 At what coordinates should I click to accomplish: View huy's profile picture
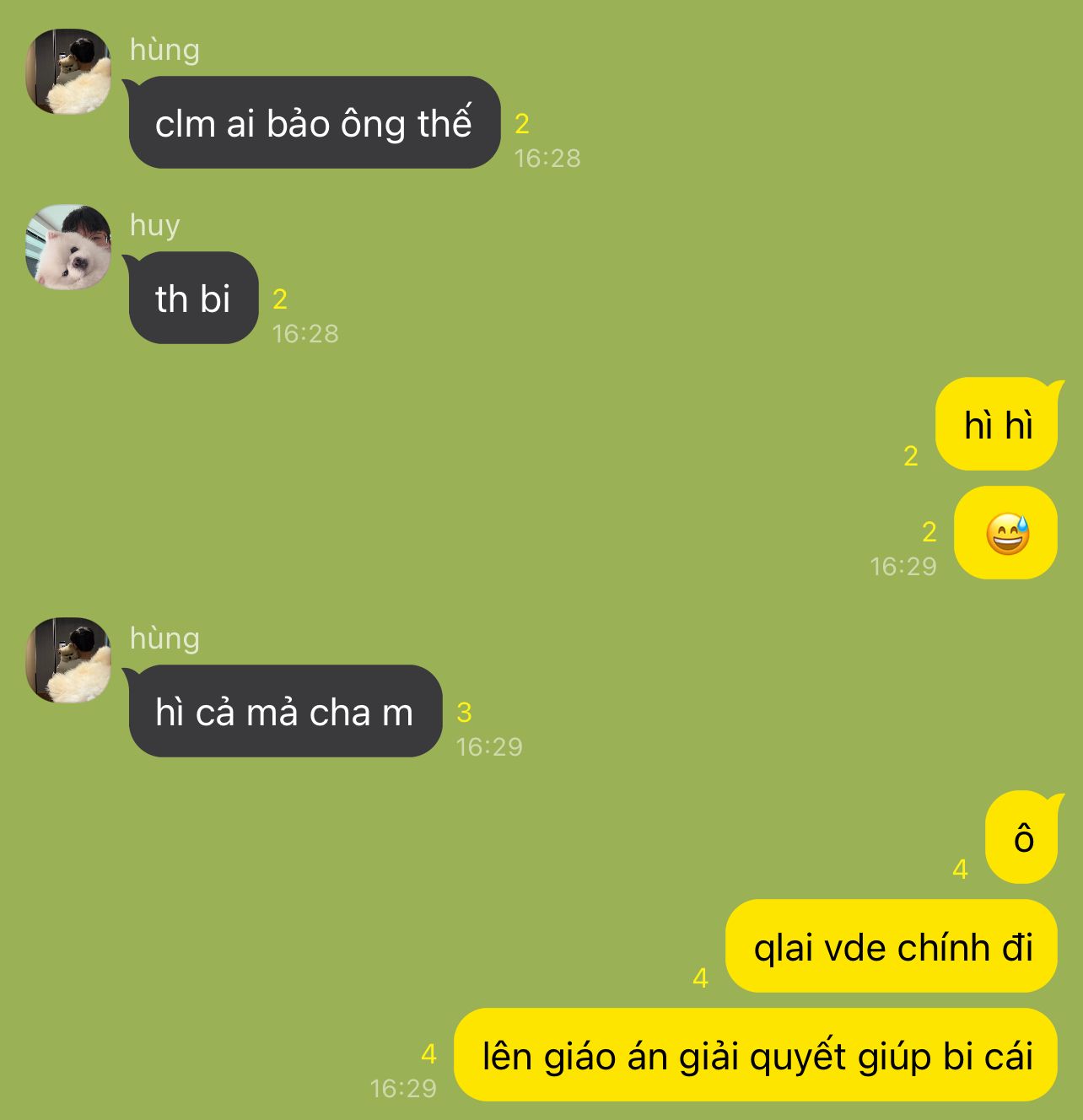pyautogui.click(x=68, y=247)
